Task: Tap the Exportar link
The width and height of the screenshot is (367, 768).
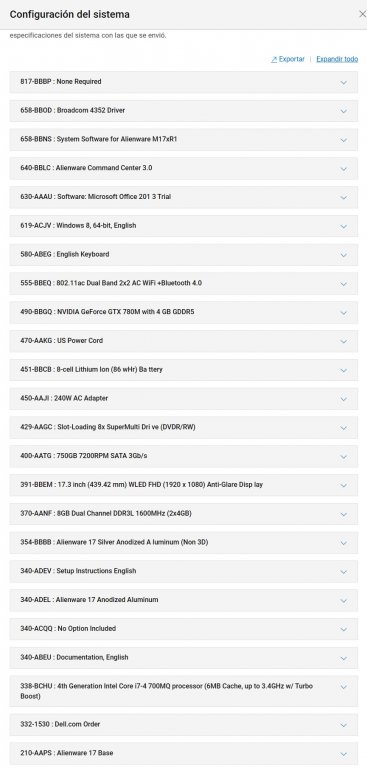Action: coord(288,59)
